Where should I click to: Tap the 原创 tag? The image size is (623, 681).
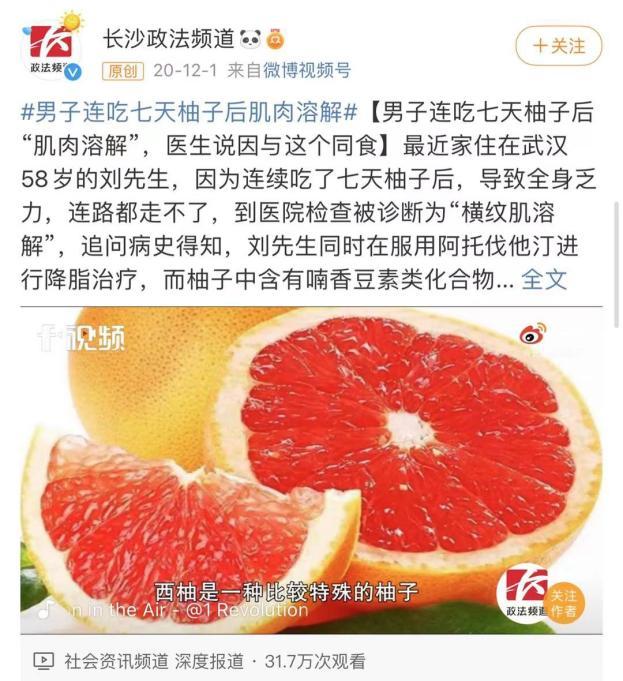123,70
